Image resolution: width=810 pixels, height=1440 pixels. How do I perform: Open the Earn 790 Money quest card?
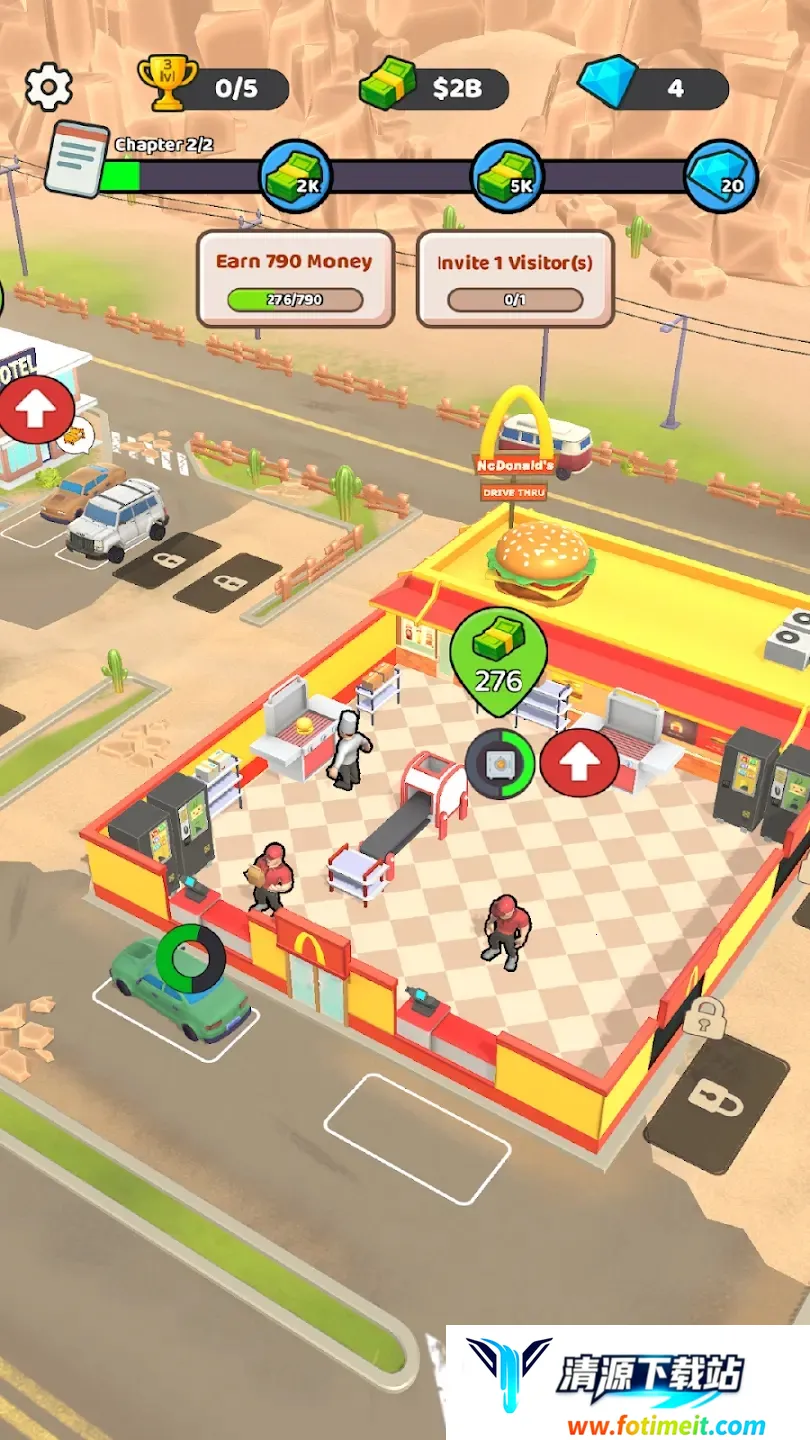[295, 278]
